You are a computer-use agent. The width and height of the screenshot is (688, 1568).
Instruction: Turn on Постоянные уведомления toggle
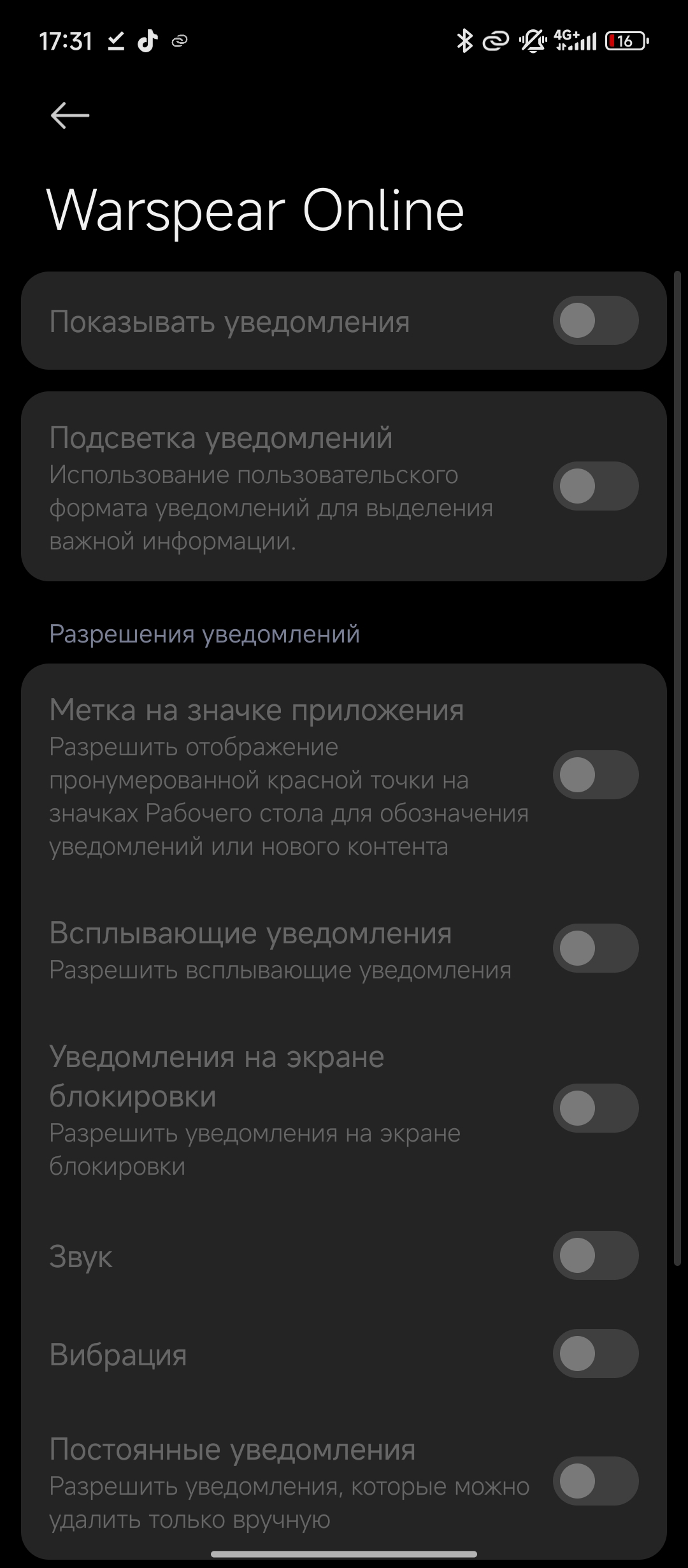595,1481
